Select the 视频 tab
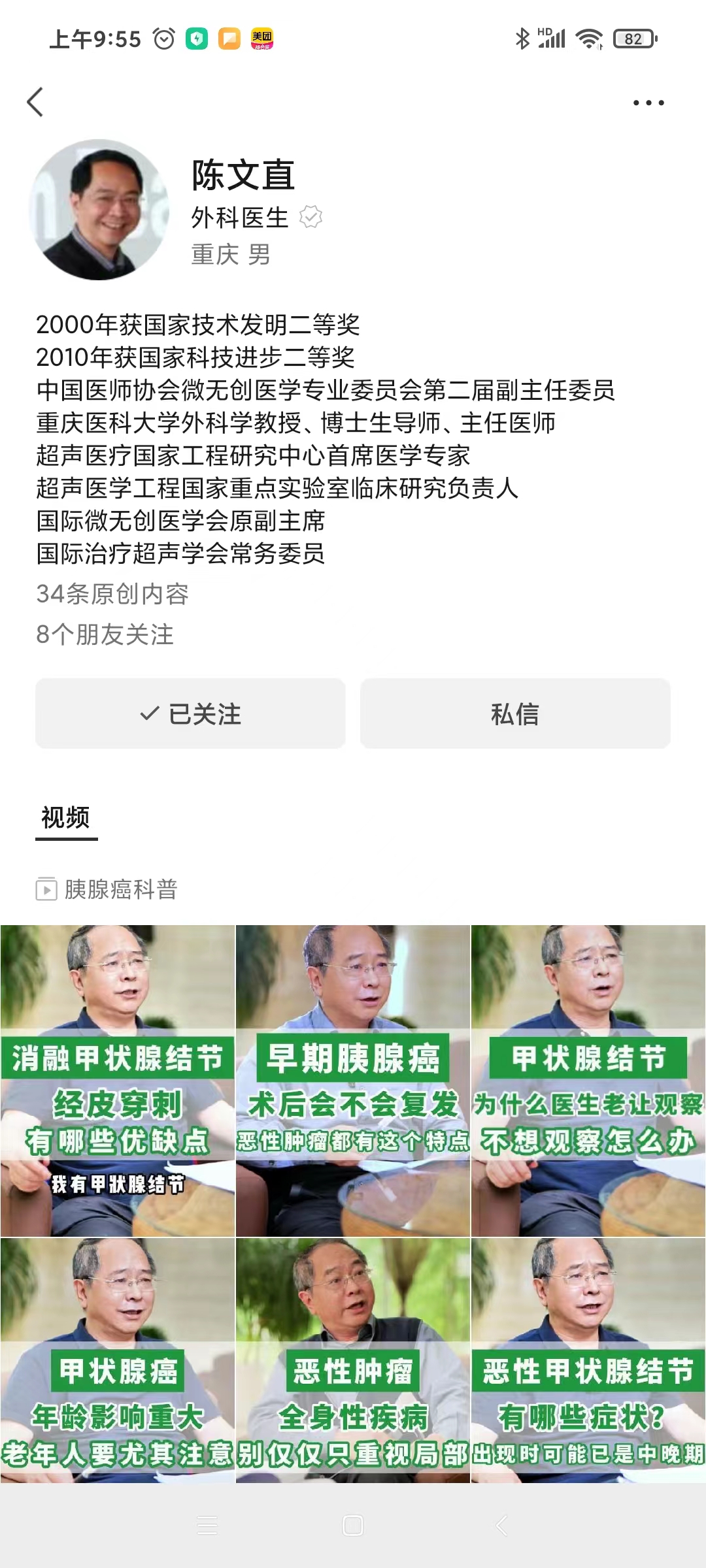 coord(66,818)
